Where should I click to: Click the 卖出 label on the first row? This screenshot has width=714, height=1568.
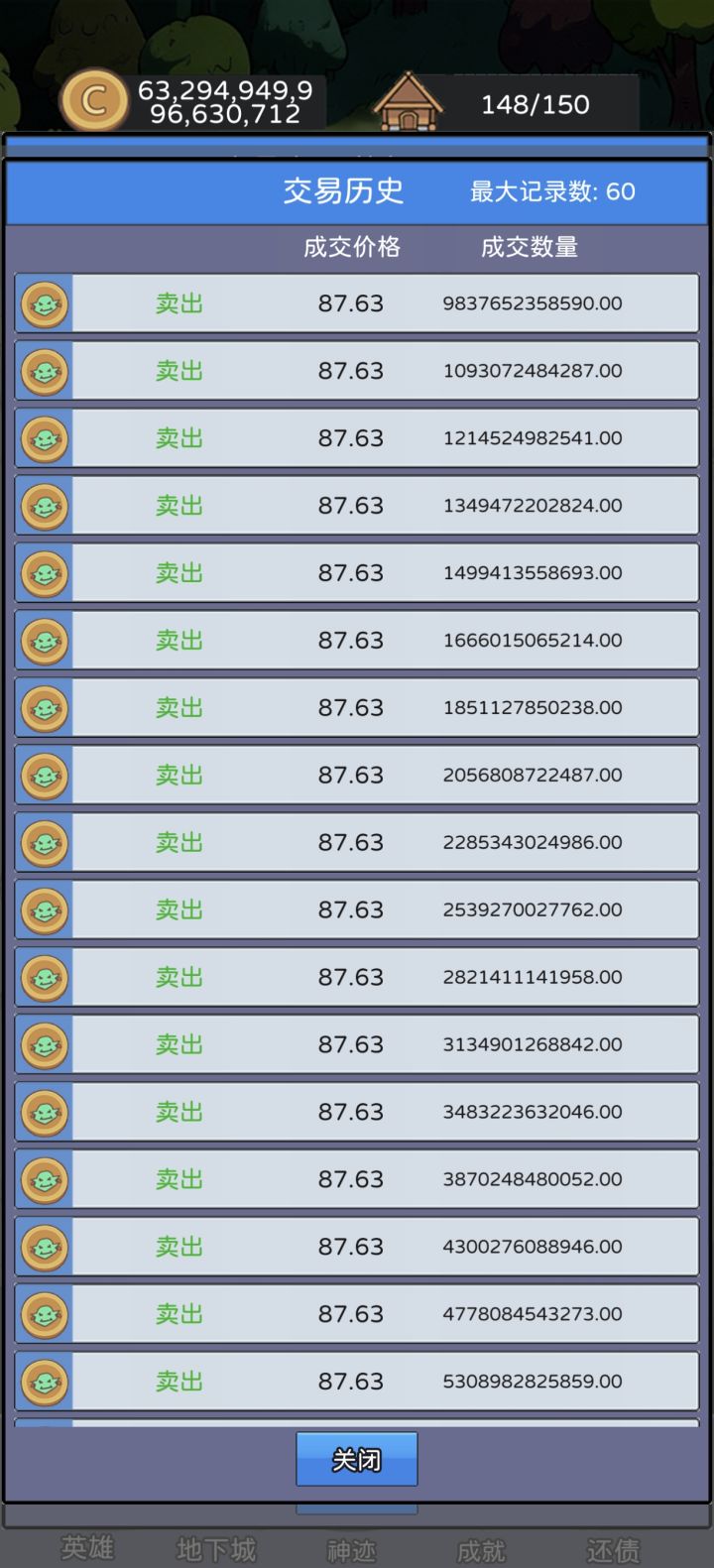pos(178,304)
